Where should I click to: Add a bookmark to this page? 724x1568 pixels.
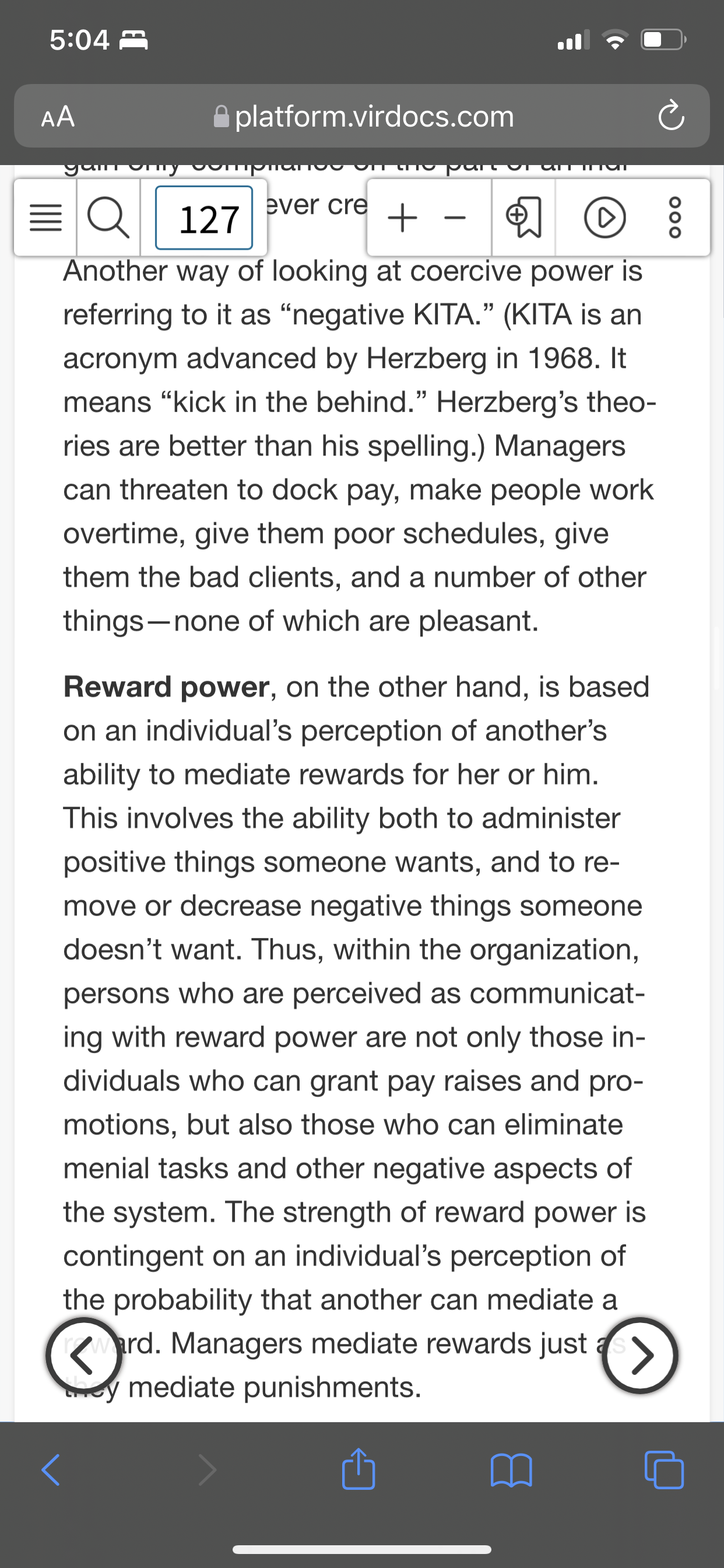coord(523,218)
